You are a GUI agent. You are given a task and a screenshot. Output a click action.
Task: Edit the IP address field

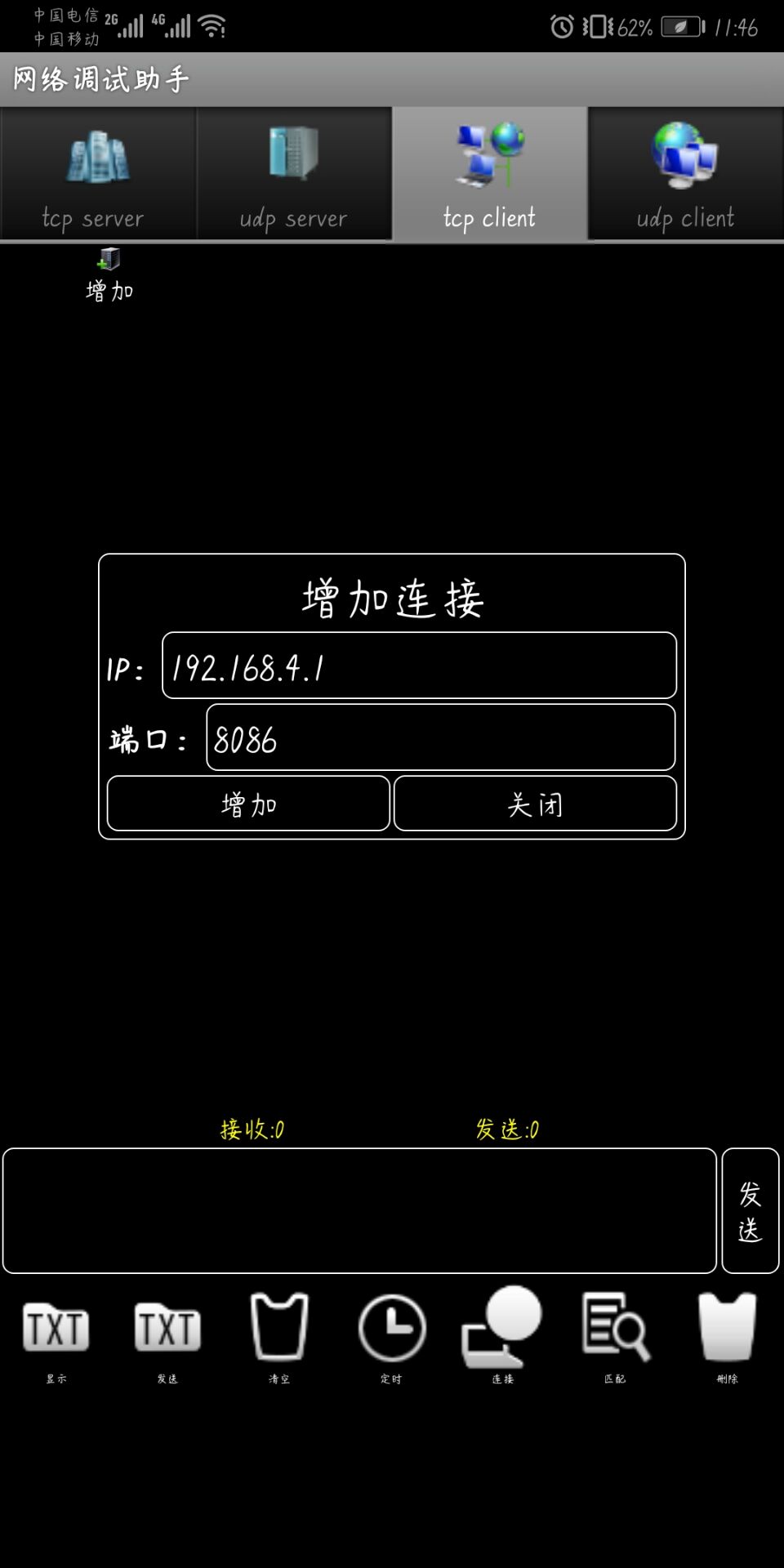pos(419,666)
